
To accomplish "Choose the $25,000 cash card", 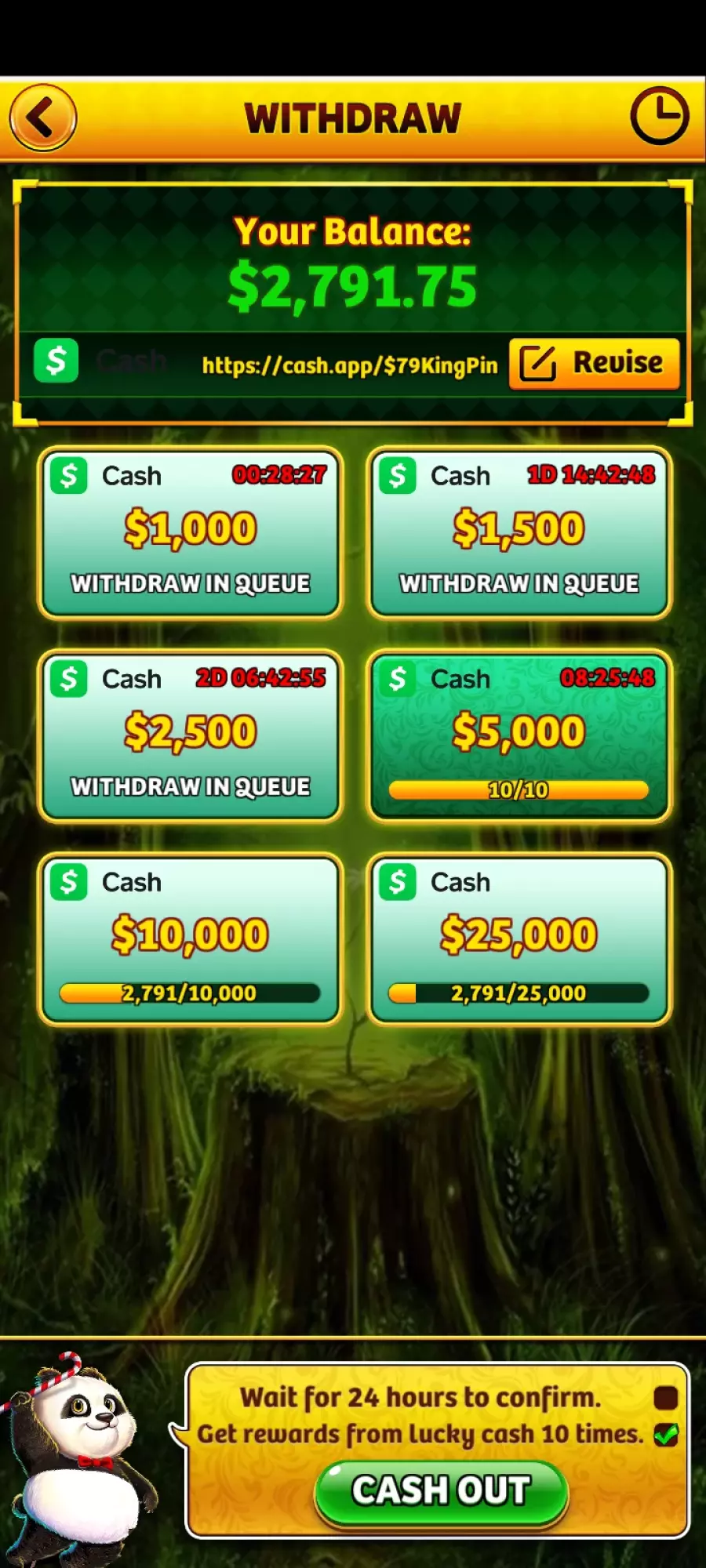I will (x=519, y=939).
